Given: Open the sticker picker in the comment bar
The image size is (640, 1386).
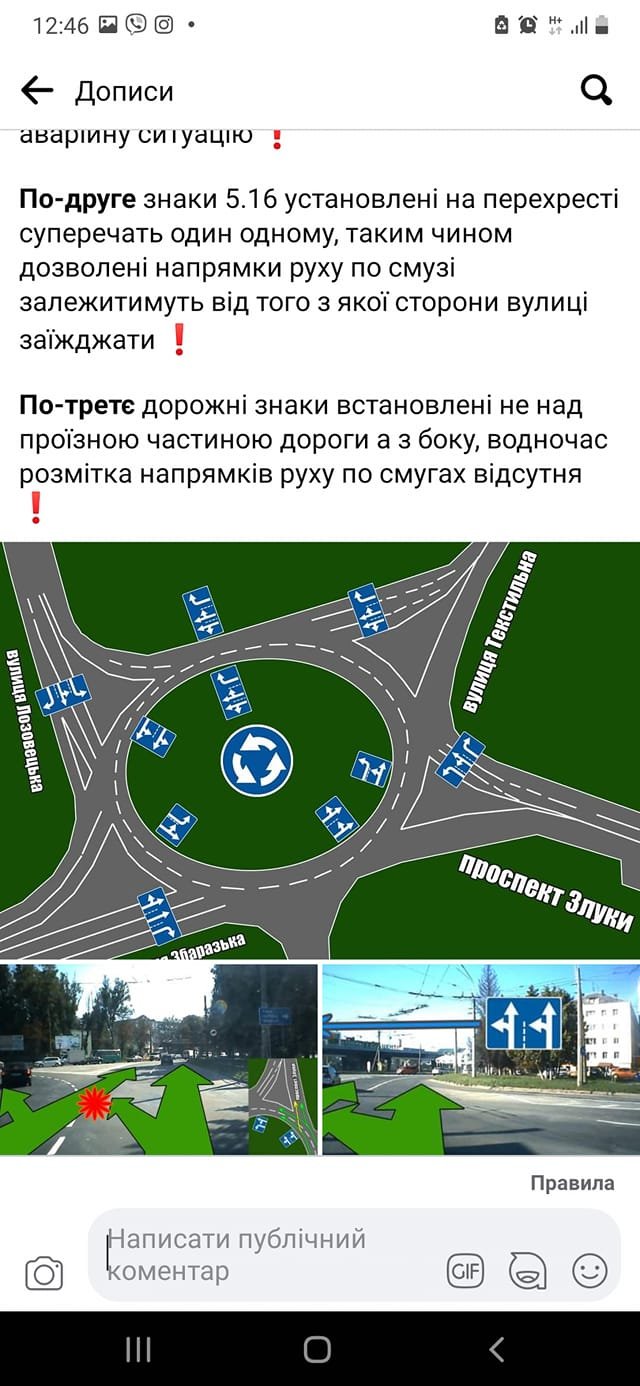Looking at the screenshot, I should (527, 1271).
